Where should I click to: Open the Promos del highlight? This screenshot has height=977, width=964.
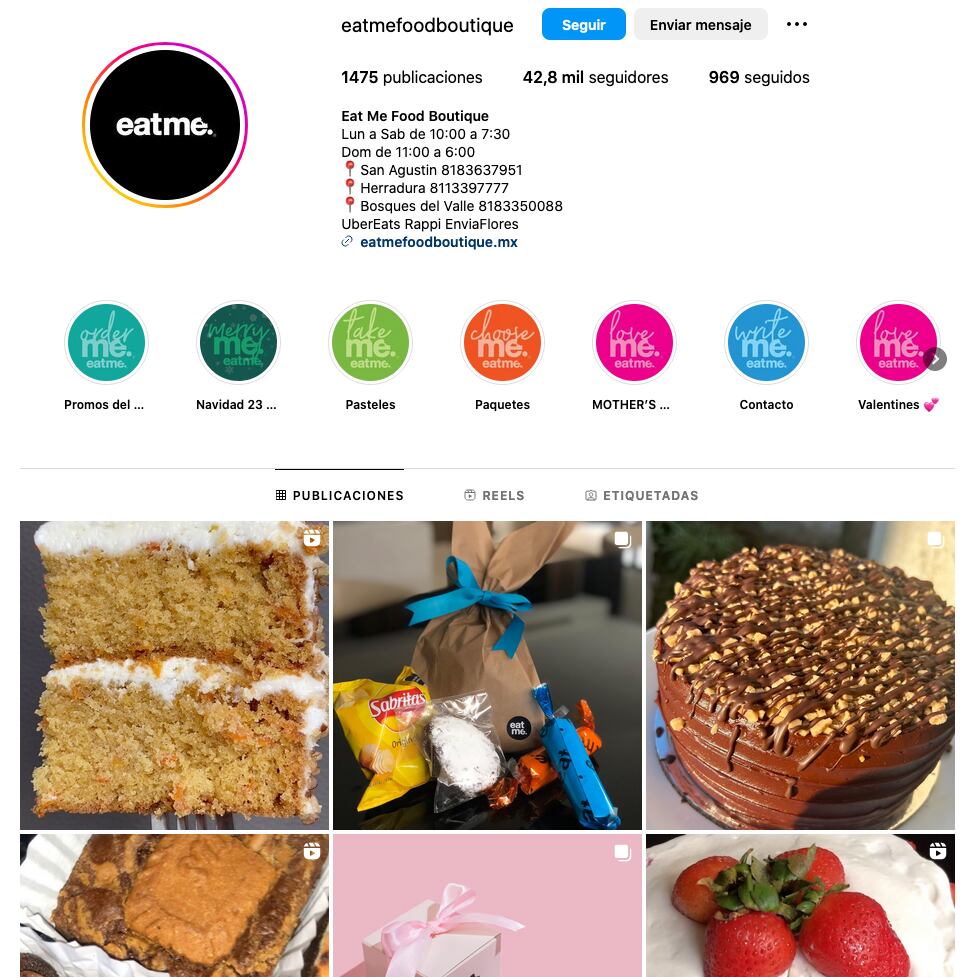(x=106, y=343)
